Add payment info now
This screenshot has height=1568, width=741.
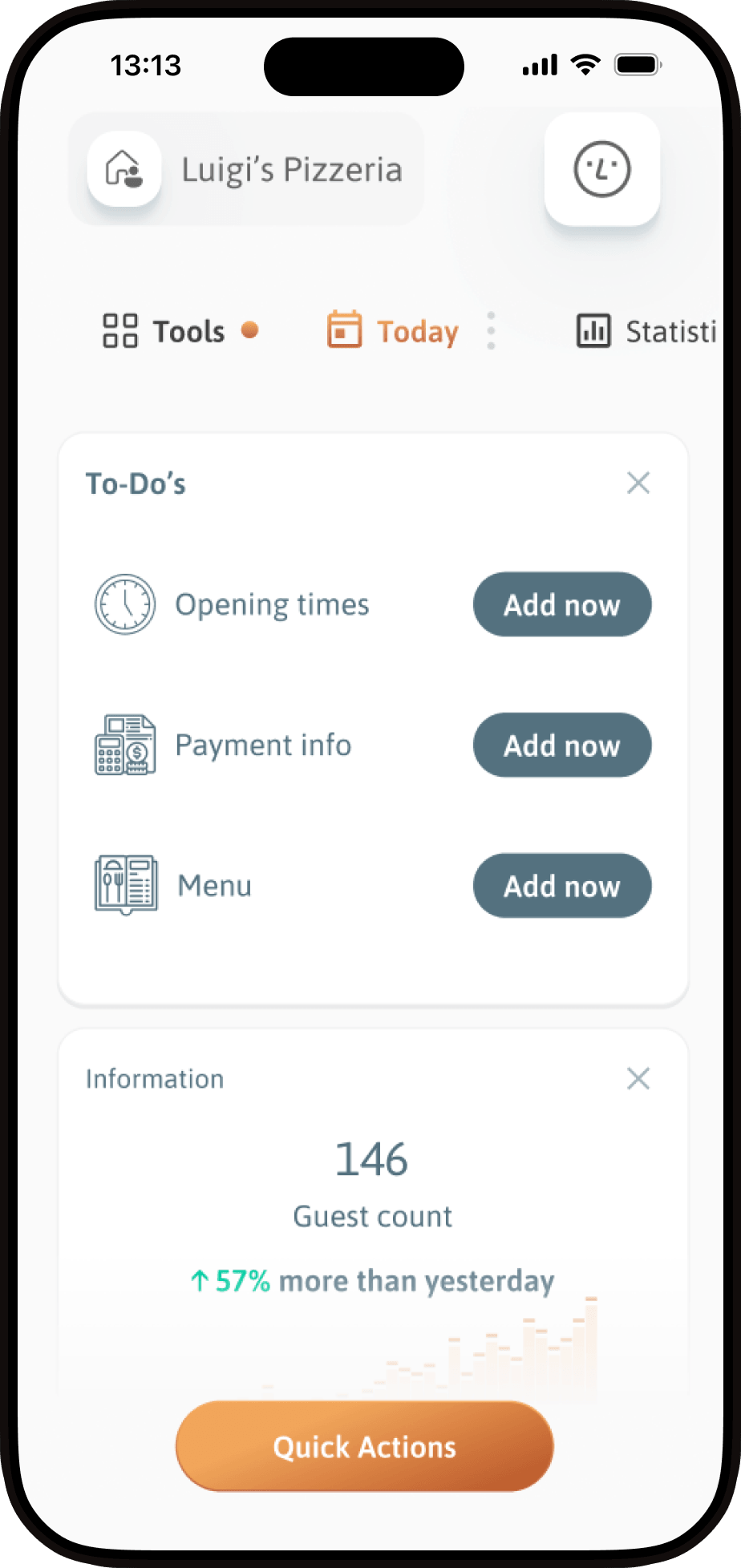(561, 746)
